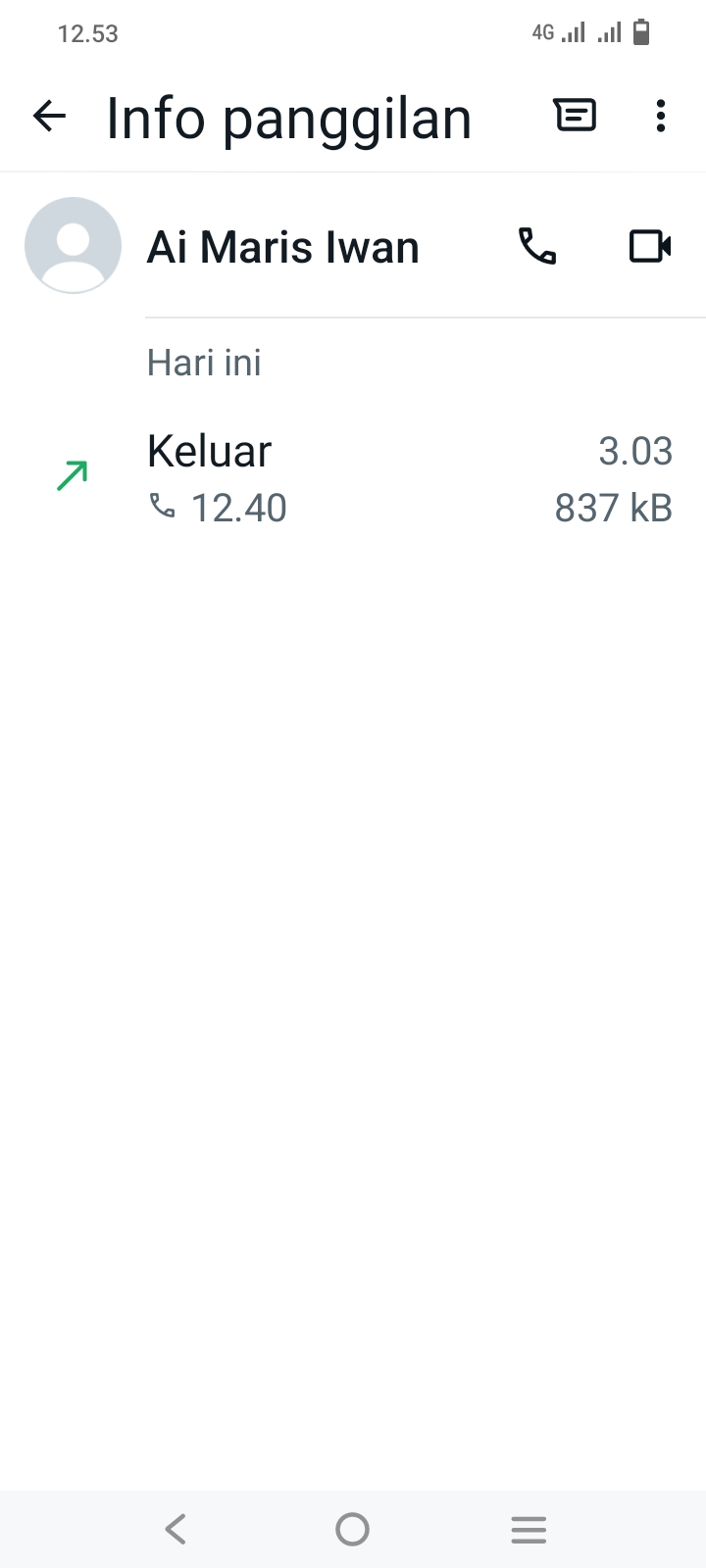Tap the system home button
706x1568 pixels.
click(352, 1529)
